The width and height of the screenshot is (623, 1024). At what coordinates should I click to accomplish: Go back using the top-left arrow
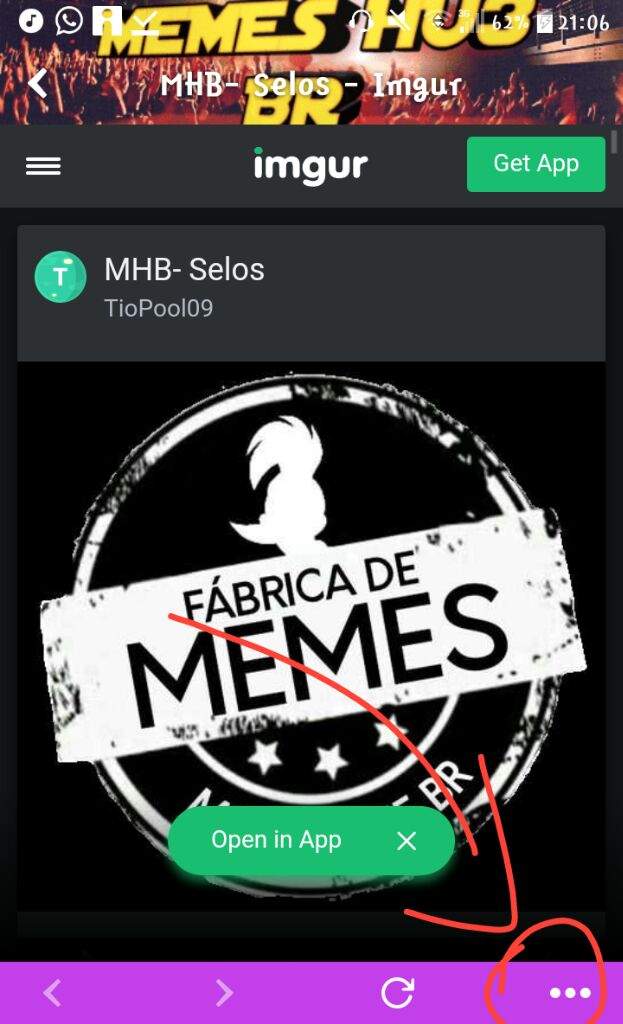pos(38,83)
